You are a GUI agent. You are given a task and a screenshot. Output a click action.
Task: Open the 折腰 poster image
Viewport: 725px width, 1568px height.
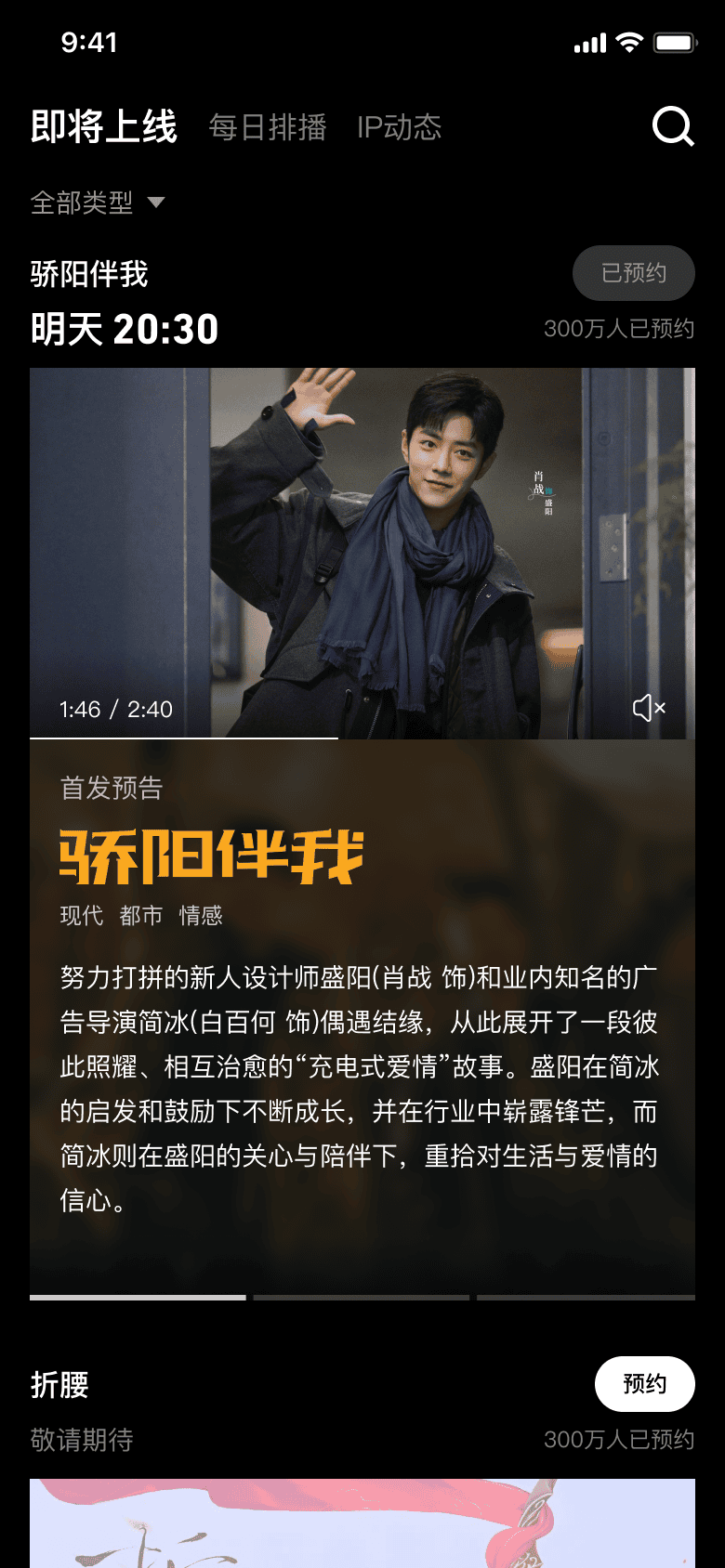[362, 1523]
